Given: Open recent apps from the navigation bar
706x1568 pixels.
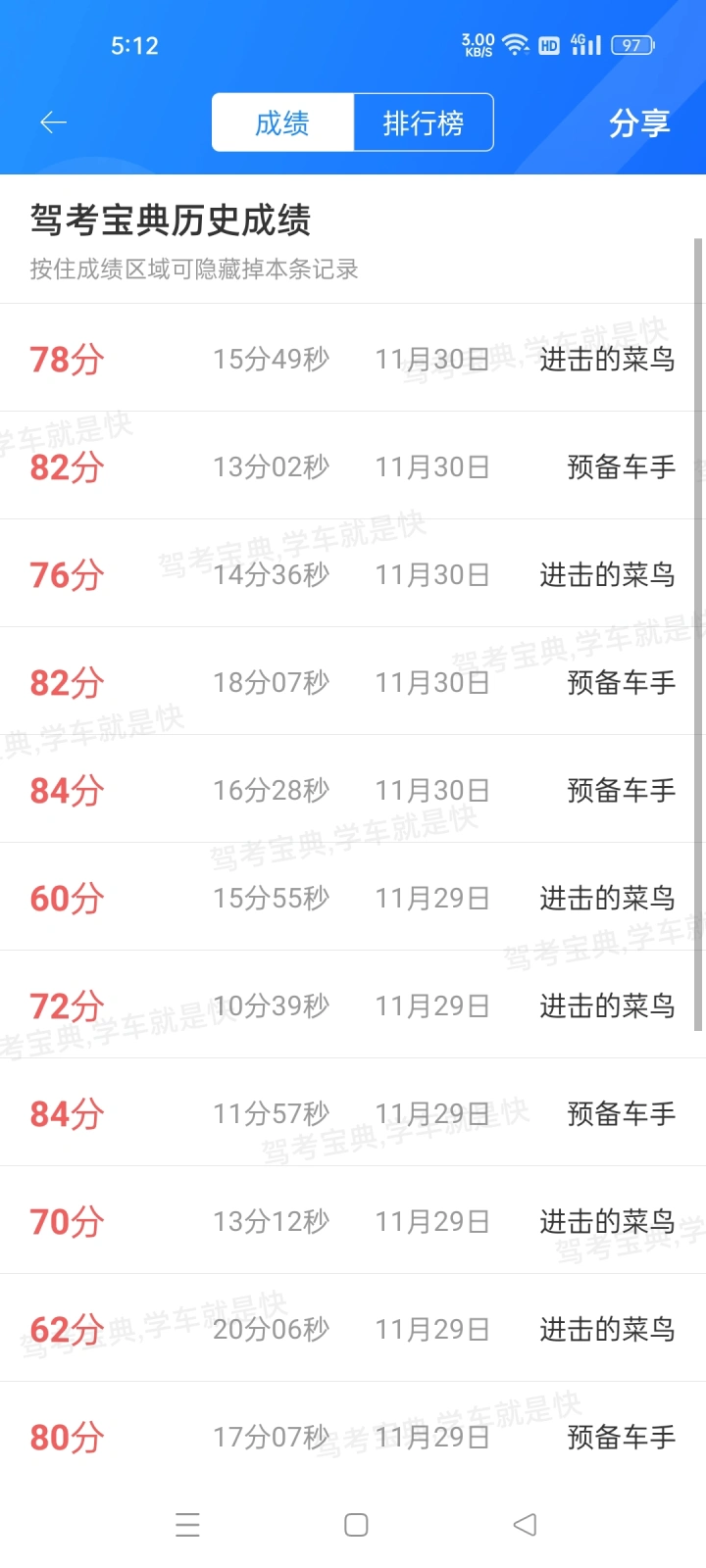Looking at the screenshot, I should coord(187,1525).
